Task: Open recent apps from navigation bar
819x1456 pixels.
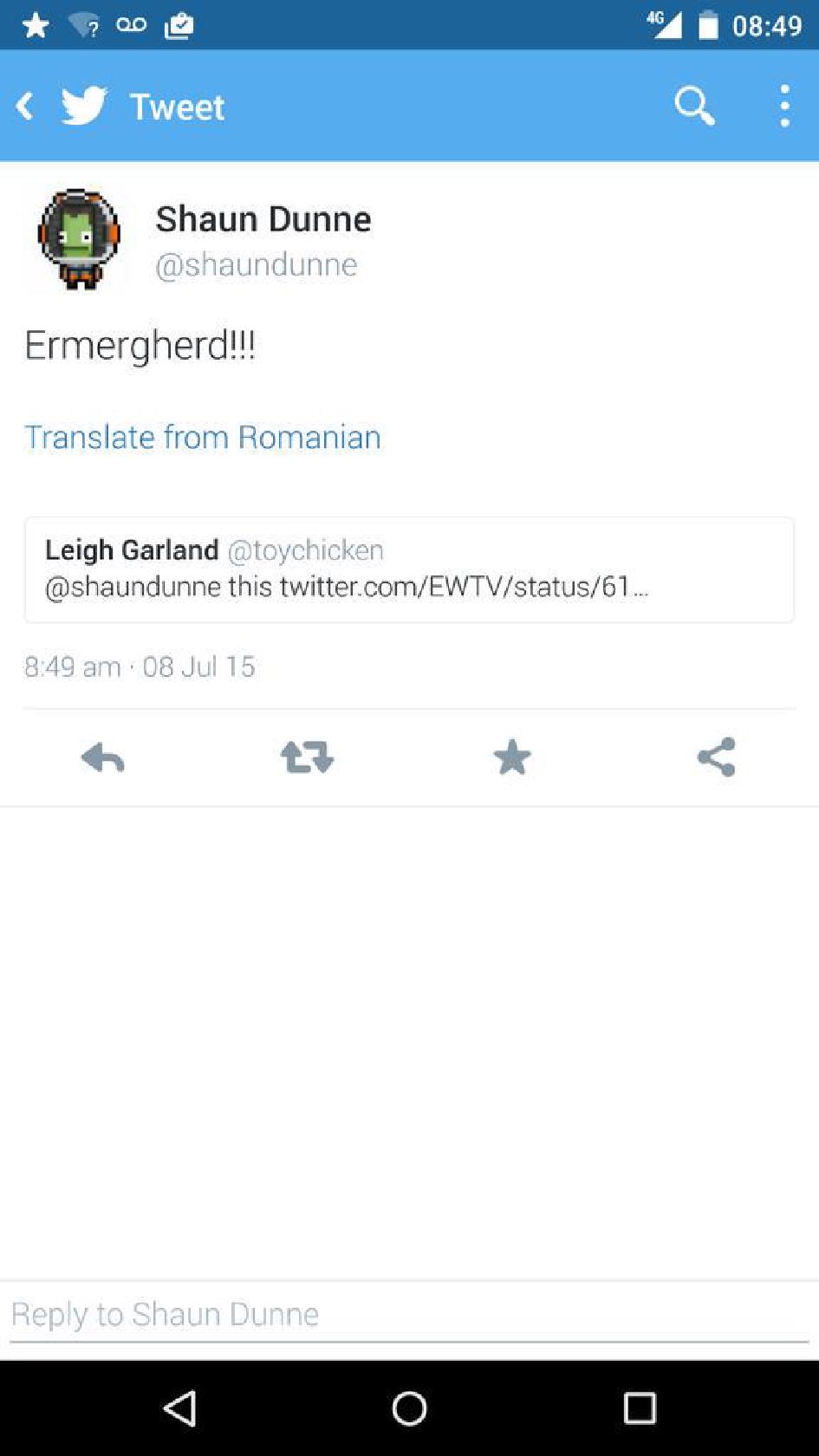Action: 640,1408
